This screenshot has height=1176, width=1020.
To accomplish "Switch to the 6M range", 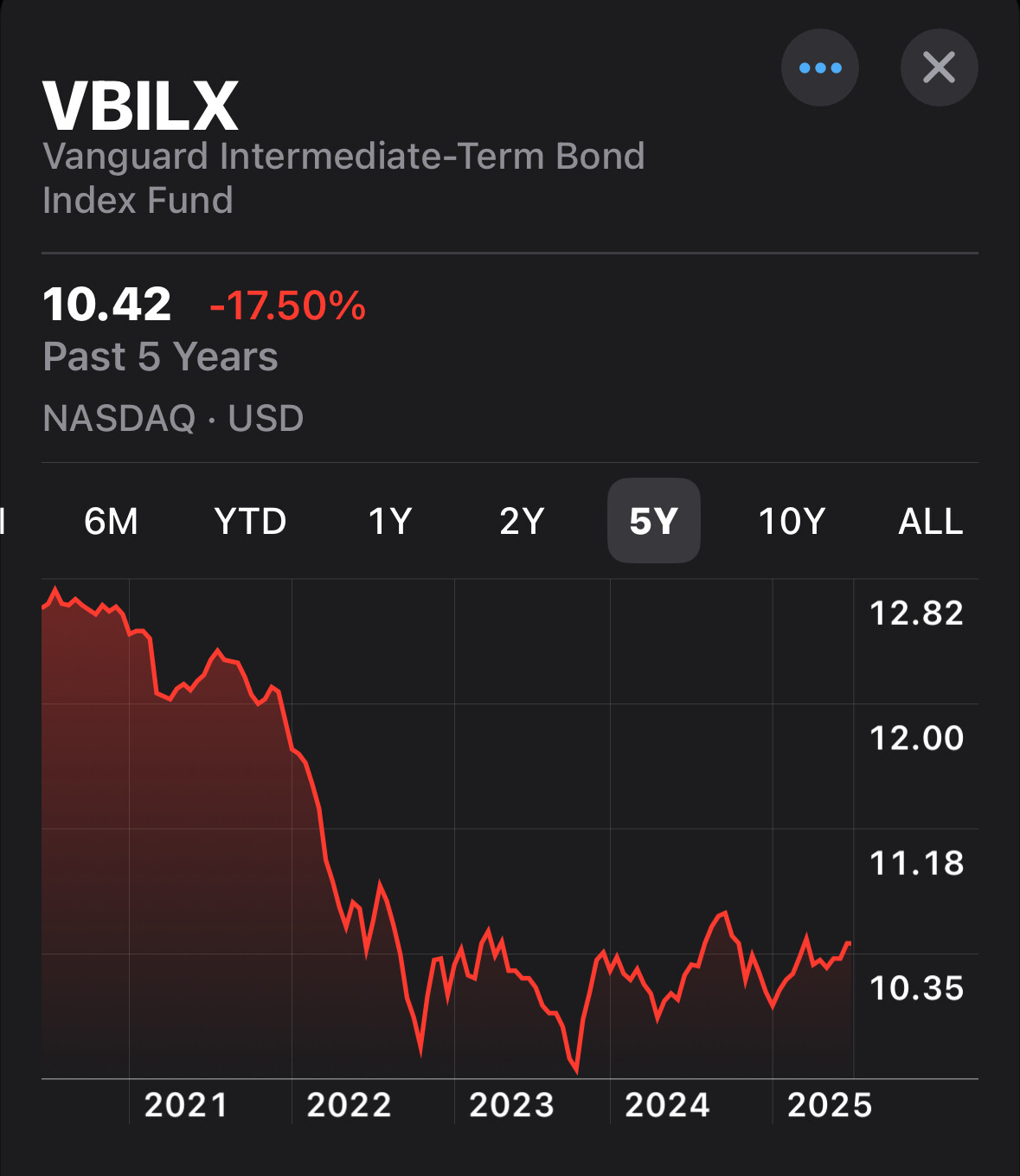I will point(111,521).
